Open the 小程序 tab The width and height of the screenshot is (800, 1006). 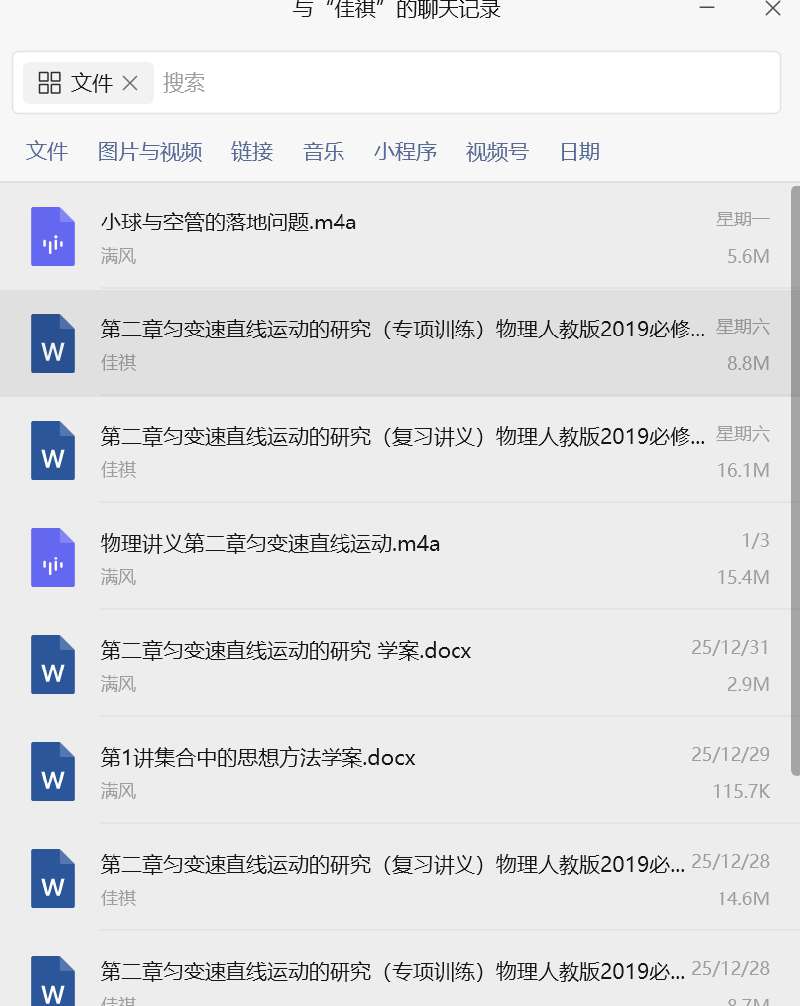point(405,152)
